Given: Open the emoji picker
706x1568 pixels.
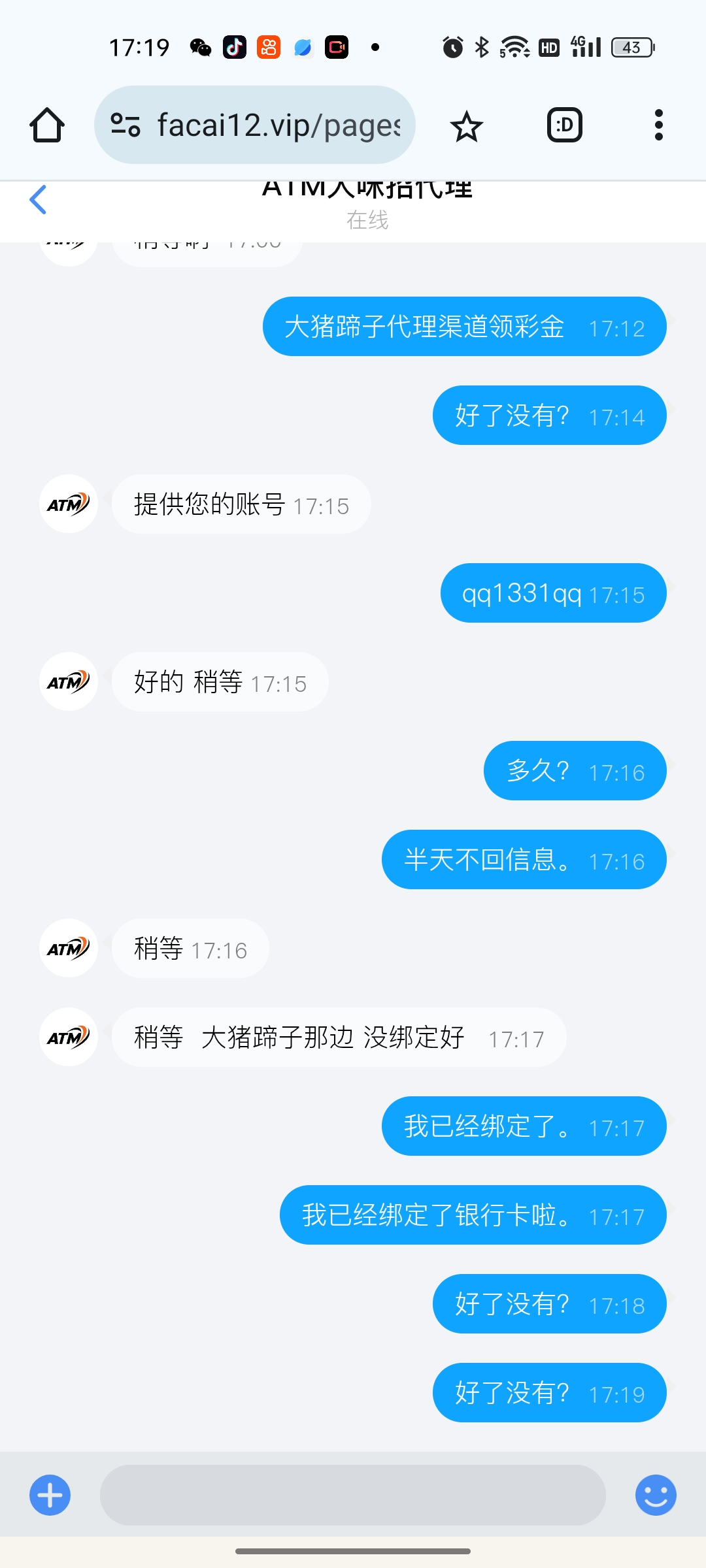Looking at the screenshot, I should tap(656, 1495).
